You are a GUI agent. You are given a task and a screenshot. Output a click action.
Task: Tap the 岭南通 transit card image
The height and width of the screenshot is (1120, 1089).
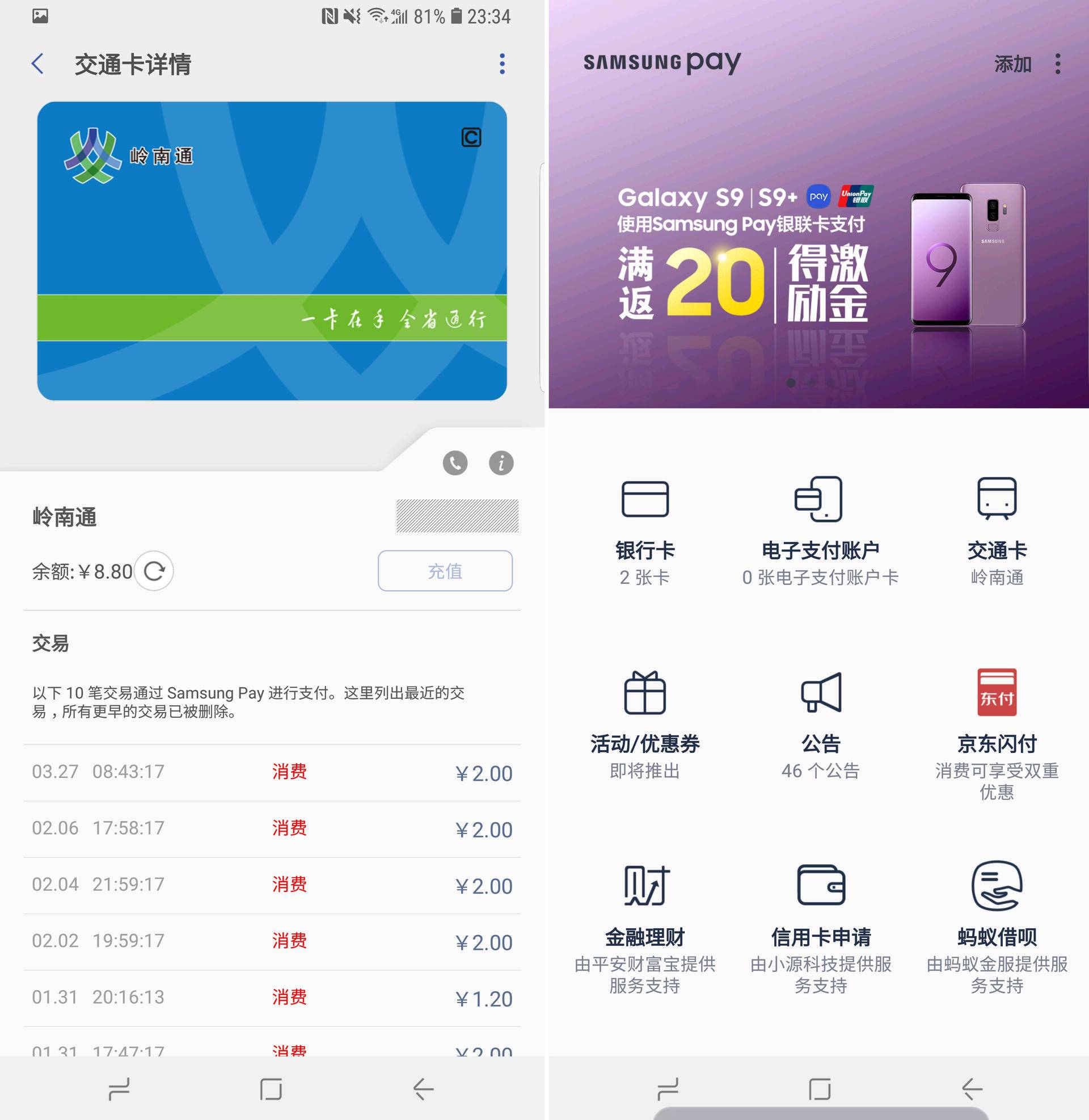[x=272, y=251]
